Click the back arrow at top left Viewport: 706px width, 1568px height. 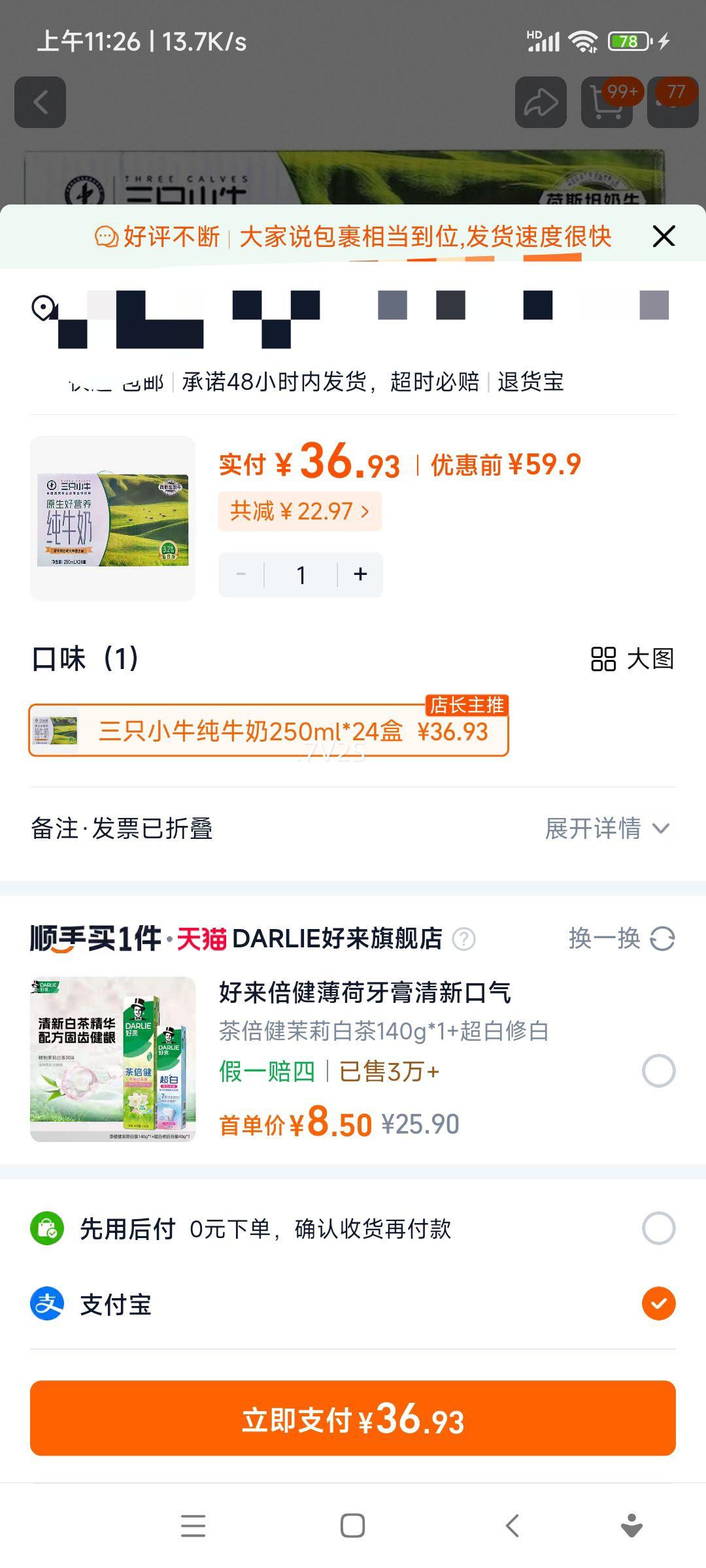point(41,103)
